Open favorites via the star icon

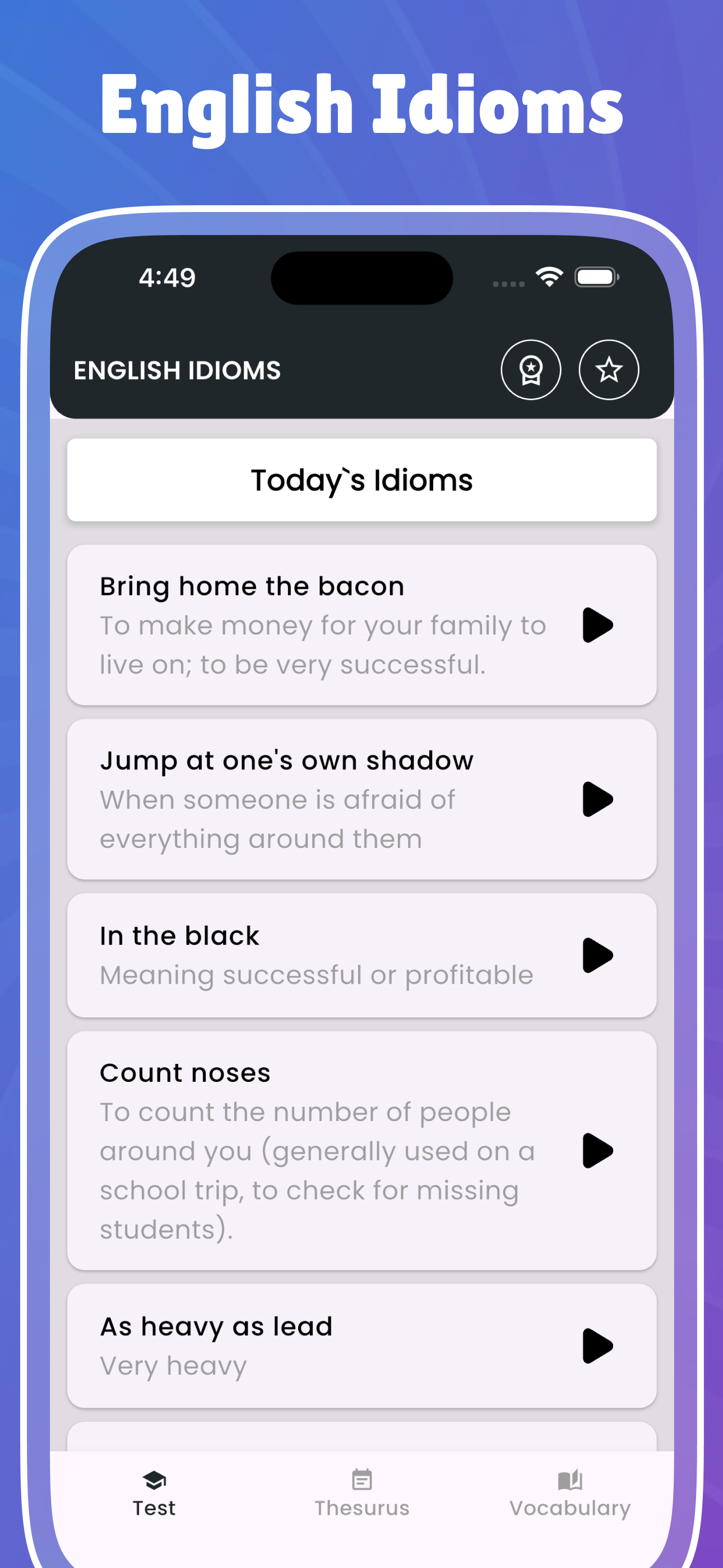609,370
